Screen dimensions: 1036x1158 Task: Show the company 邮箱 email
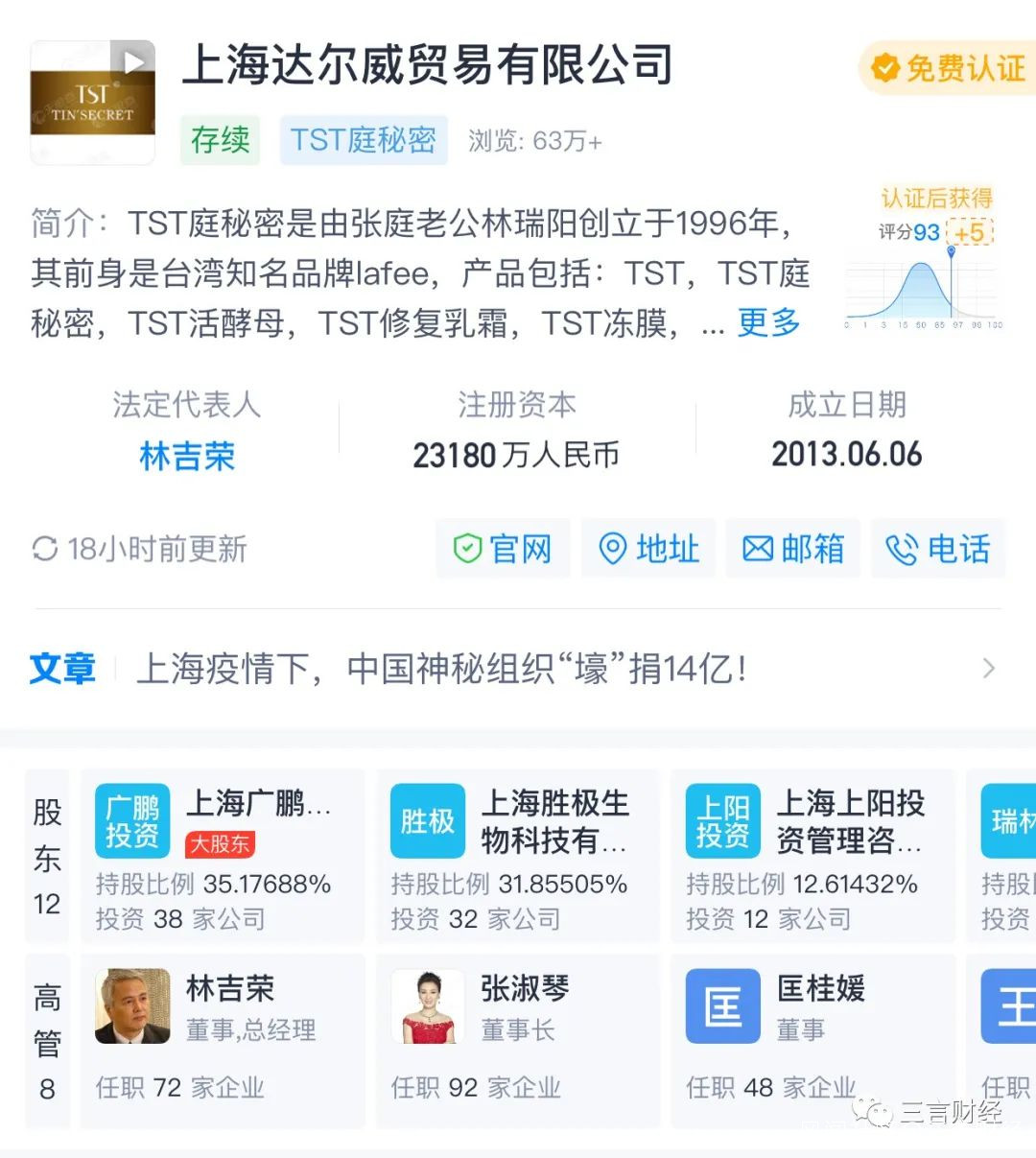(x=793, y=549)
